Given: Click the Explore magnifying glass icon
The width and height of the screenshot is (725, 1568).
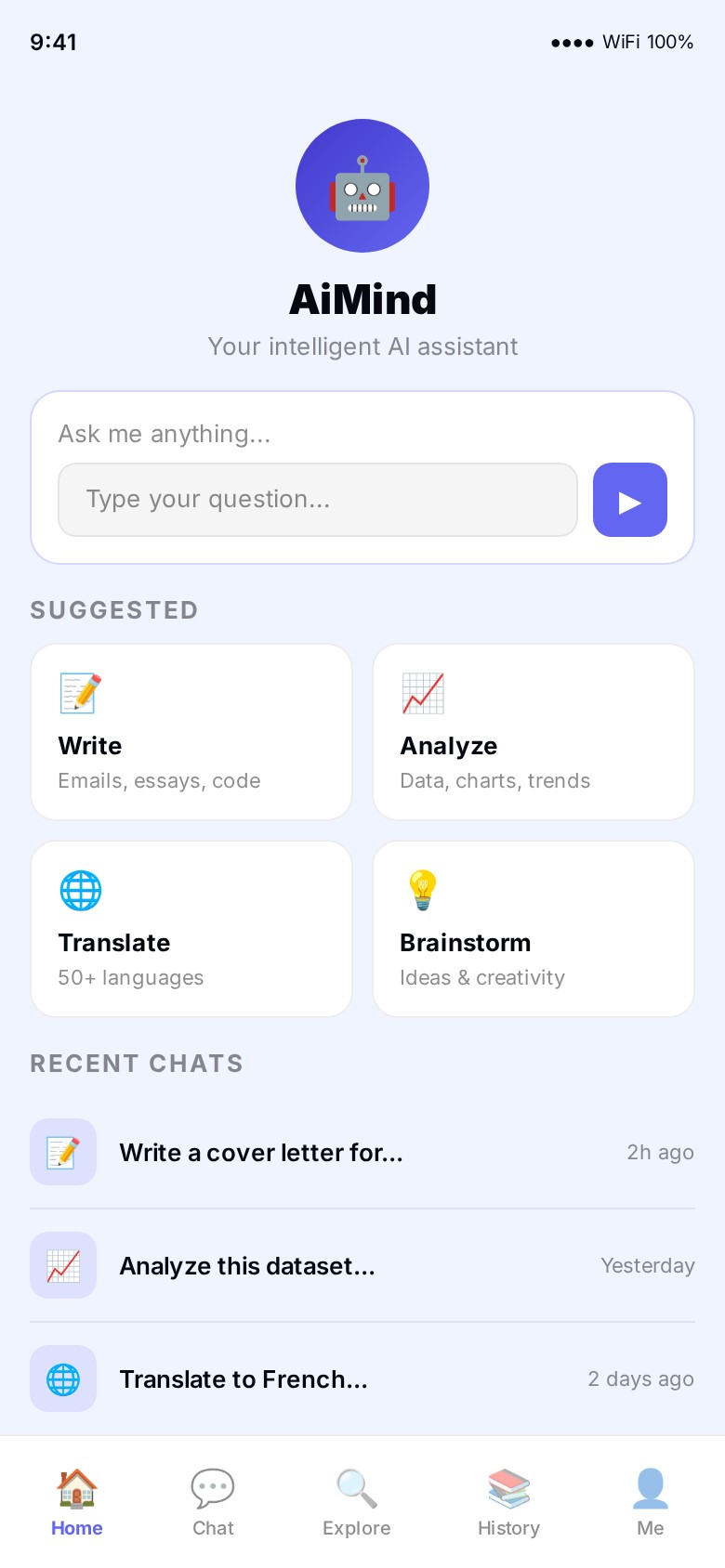Looking at the screenshot, I should pos(356,1488).
